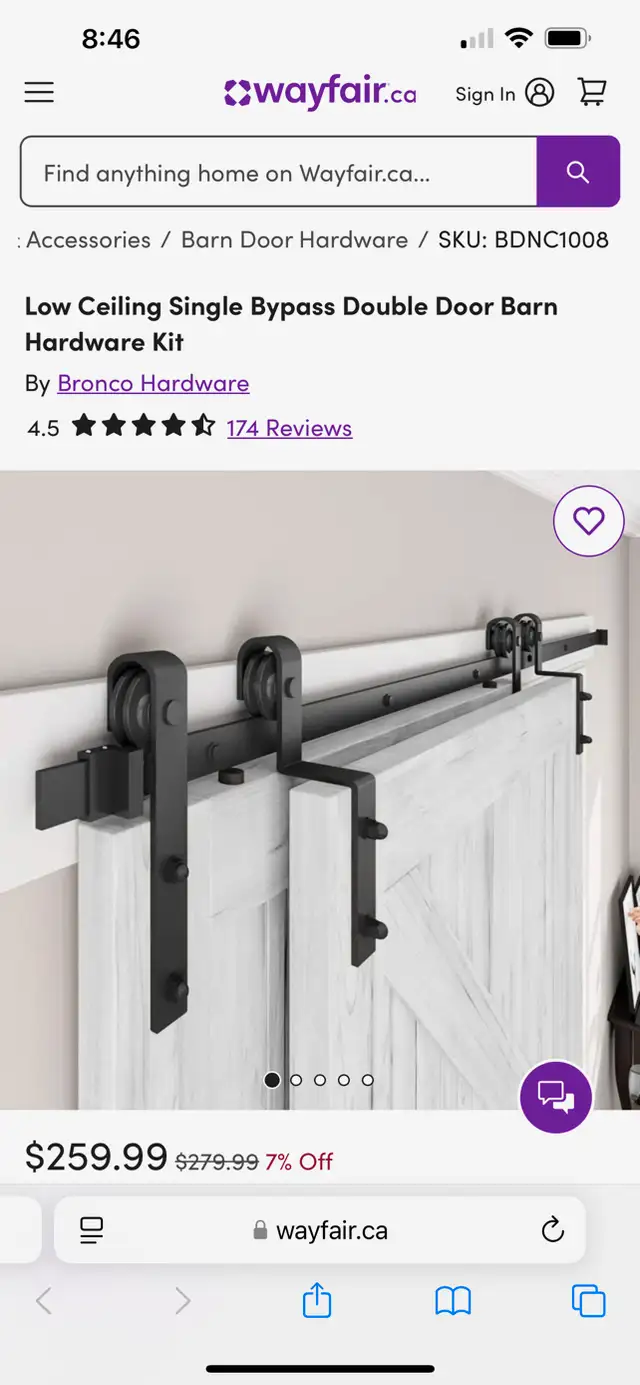Open Safari bookmarks
Screen dimensions: 640x1385
point(453,1301)
